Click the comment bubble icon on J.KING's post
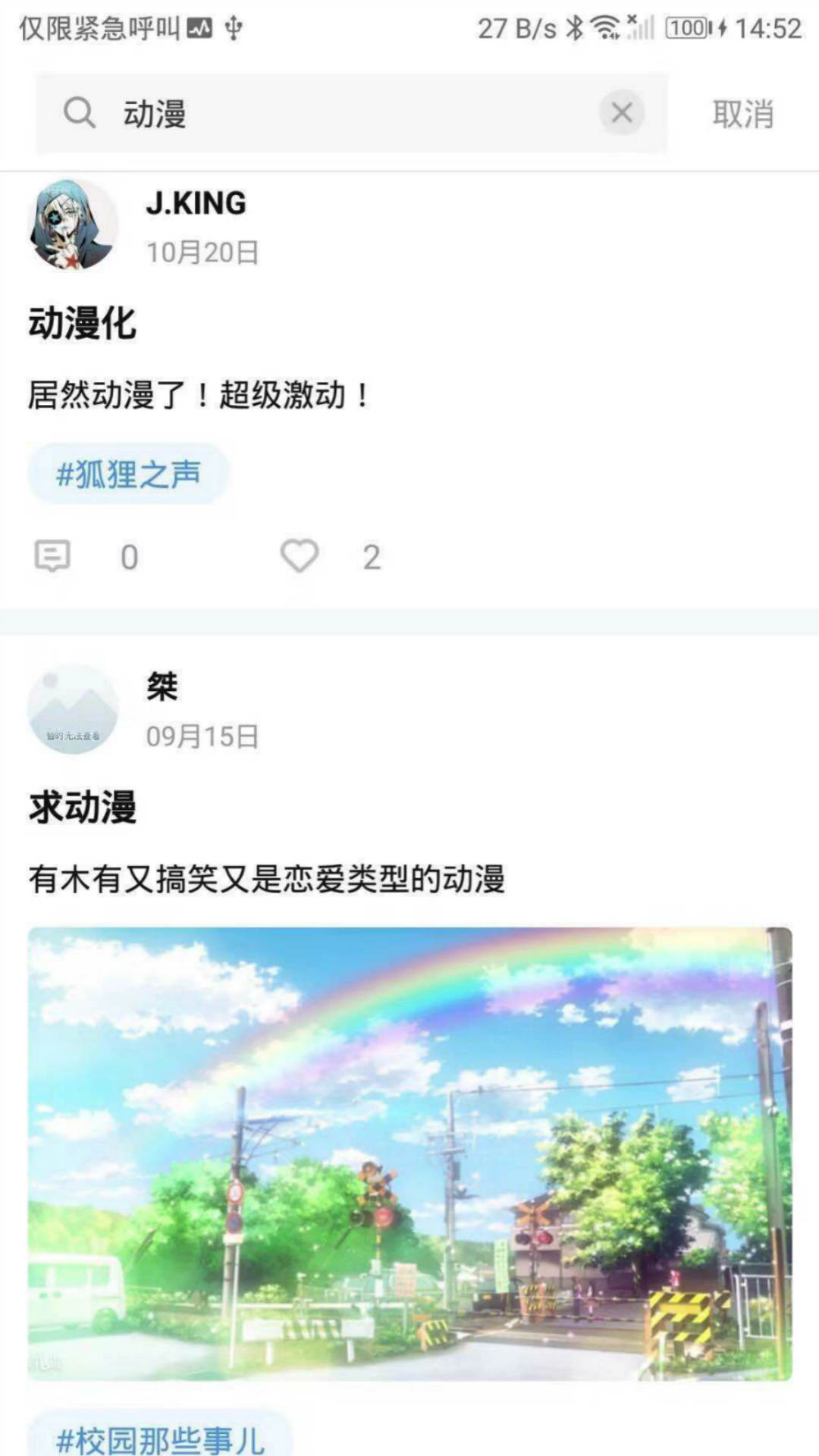Image resolution: width=819 pixels, height=1456 pixels. [x=51, y=556]
